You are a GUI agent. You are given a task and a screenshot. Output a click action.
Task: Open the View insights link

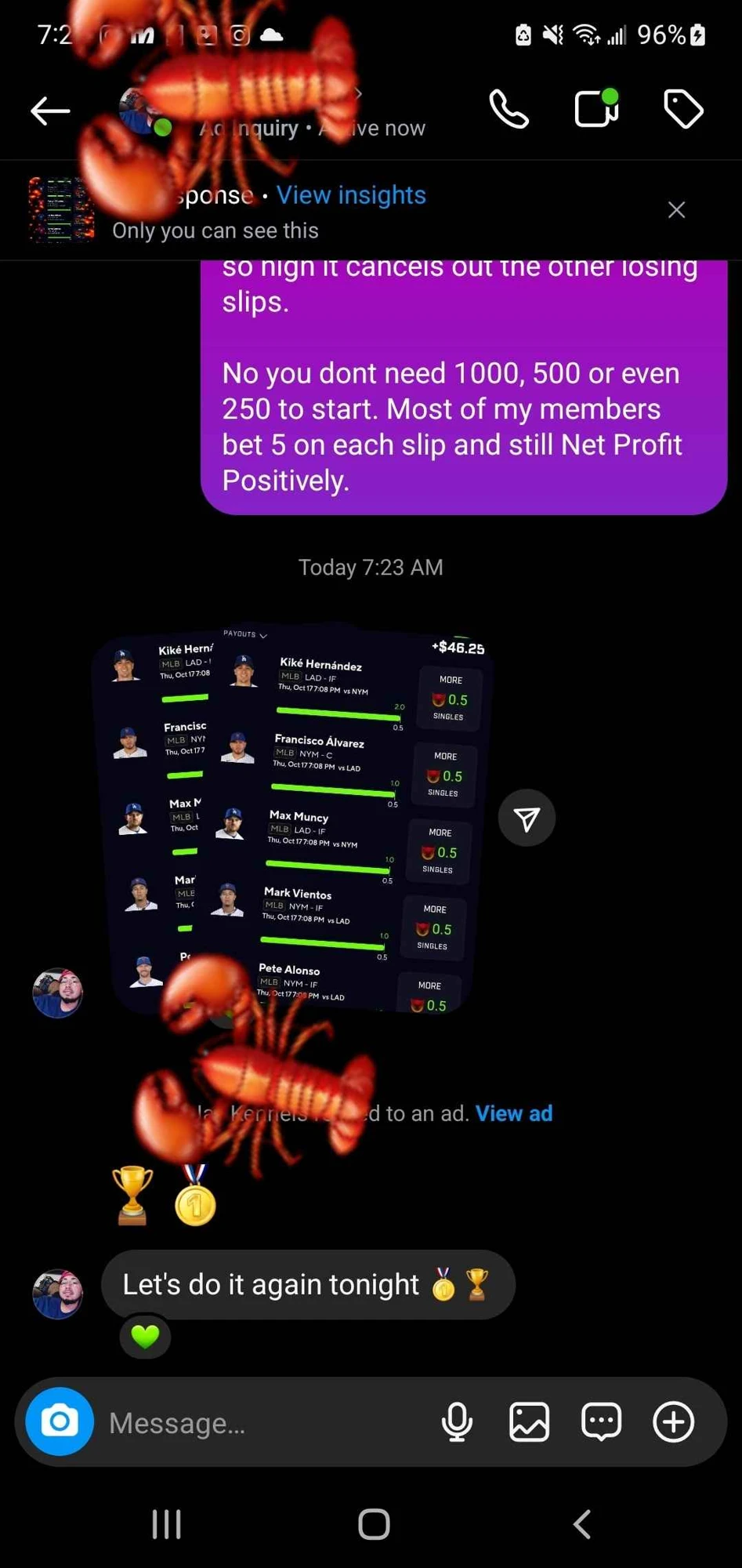[351, 194]
